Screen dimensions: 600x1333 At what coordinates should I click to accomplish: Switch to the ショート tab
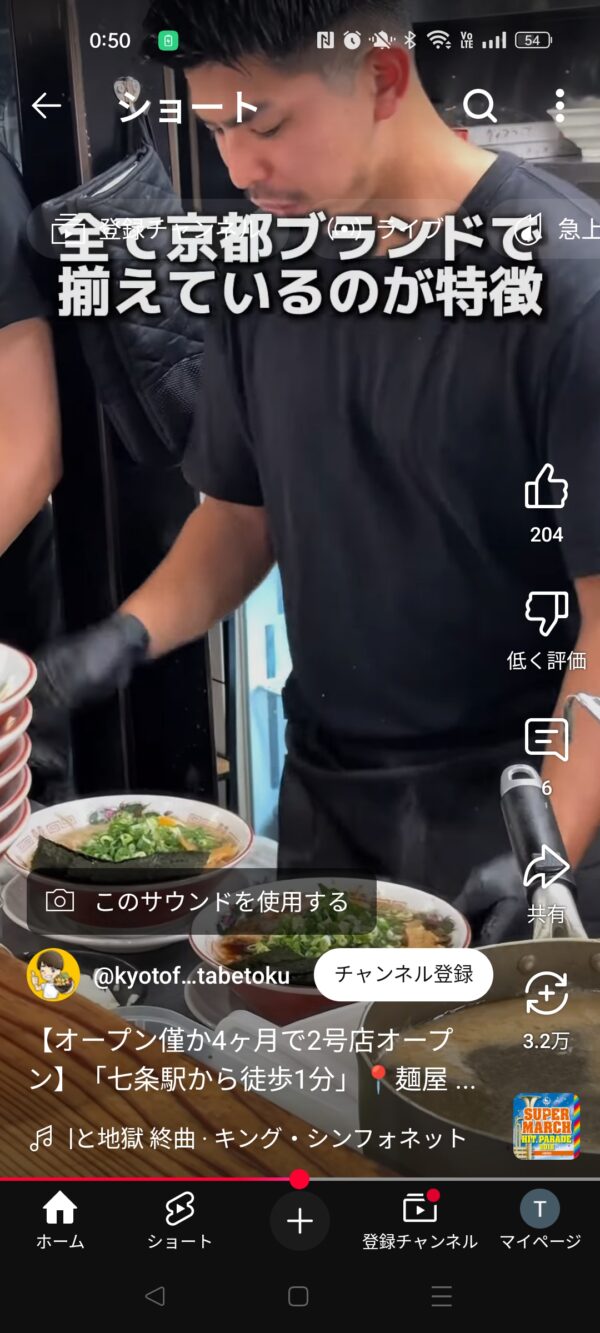tap(179, 1222)
